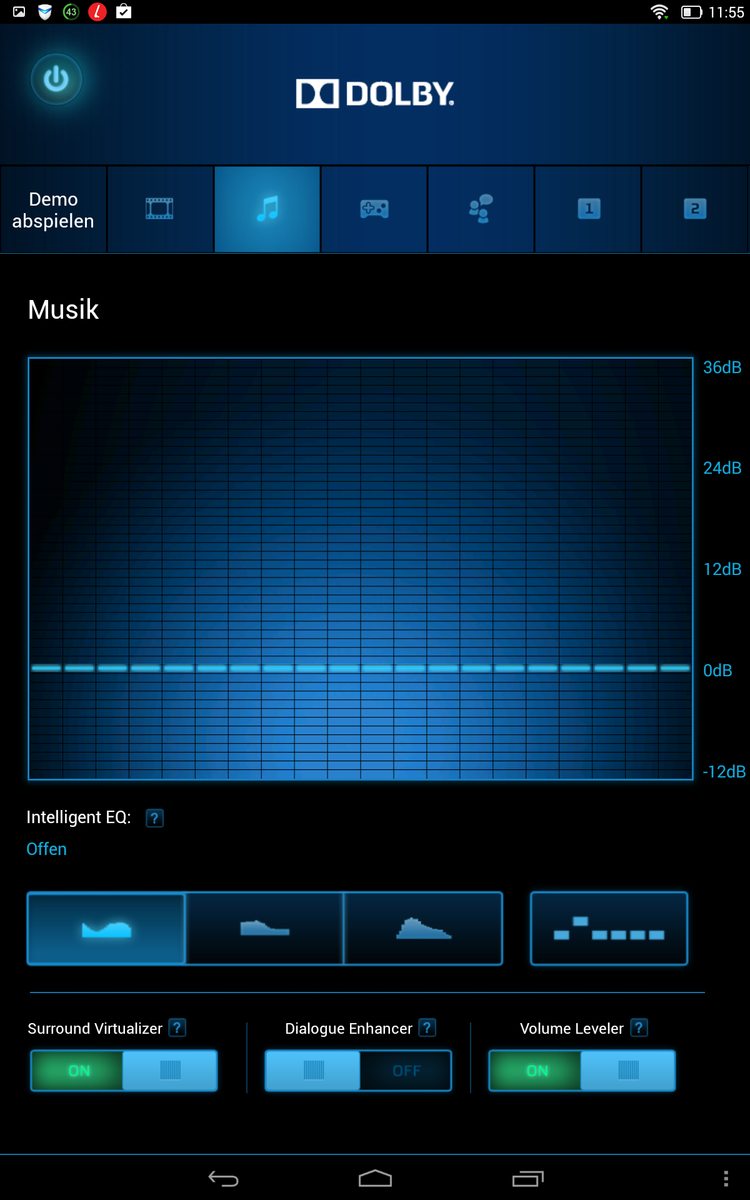Image resolution: width=750 pixels, height=1200 pixels.
Task: Open help for Dialogue Enhancer
Action: 427,1028
